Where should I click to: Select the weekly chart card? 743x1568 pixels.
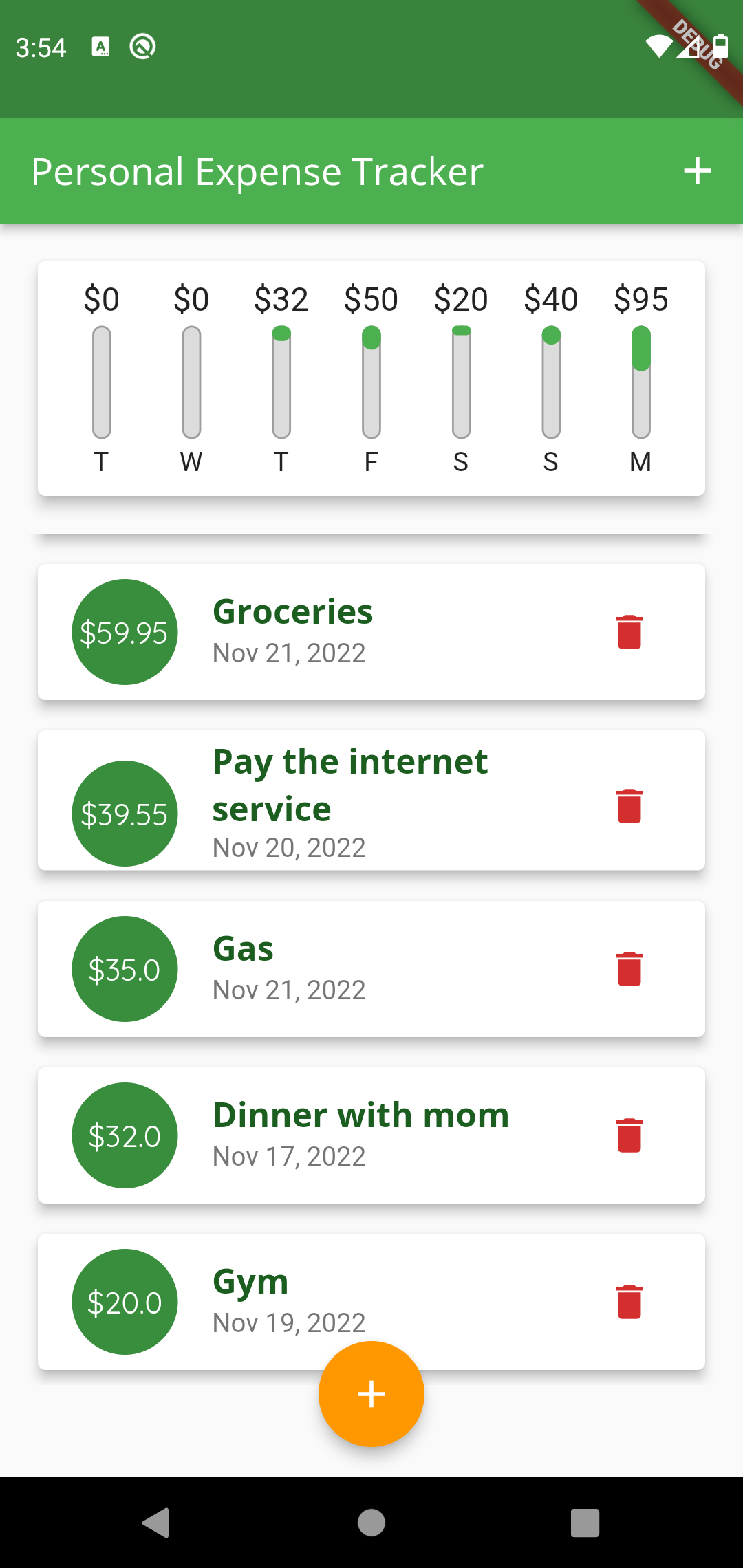click(x=371, y=377)
